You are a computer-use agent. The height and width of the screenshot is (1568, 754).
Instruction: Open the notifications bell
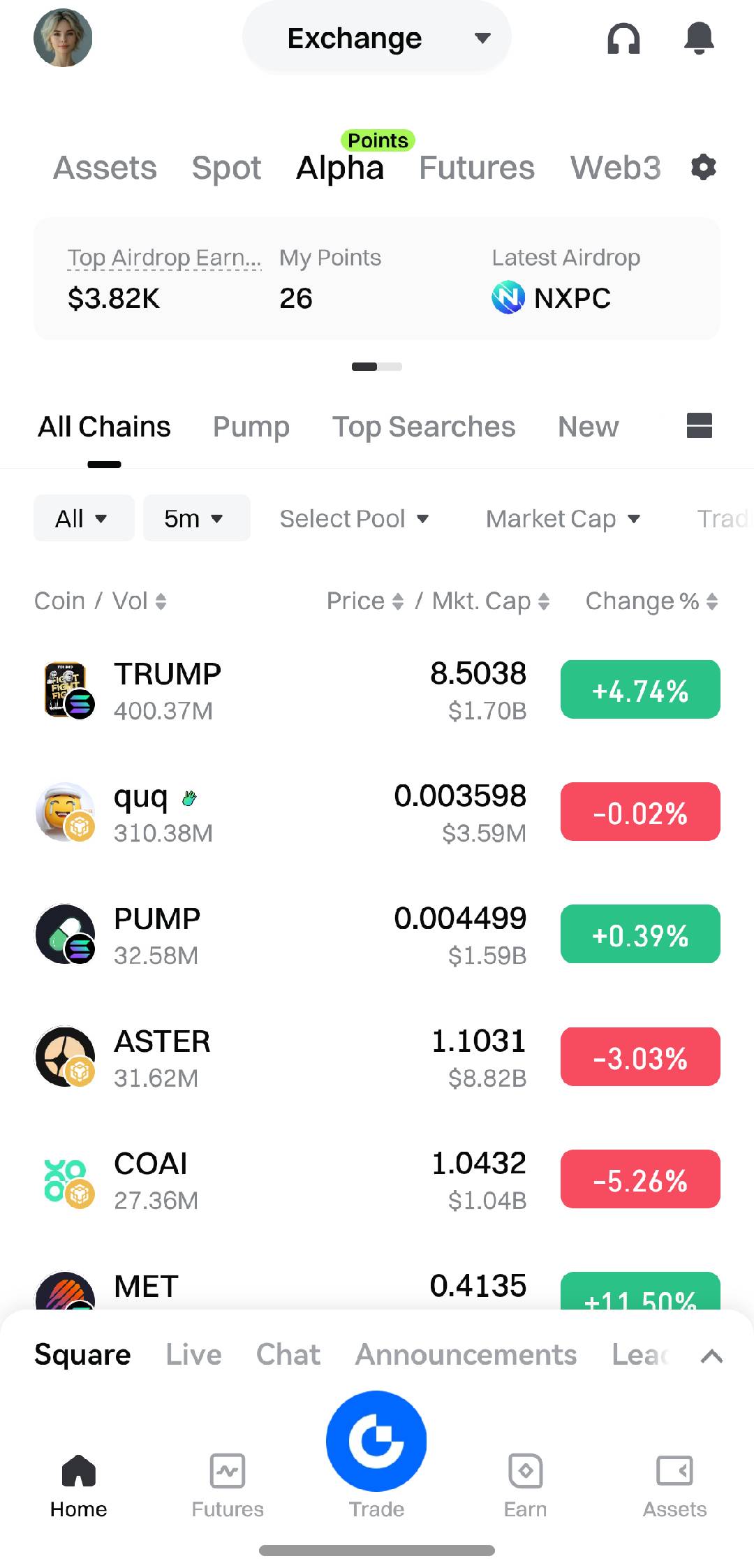(699, 38)
